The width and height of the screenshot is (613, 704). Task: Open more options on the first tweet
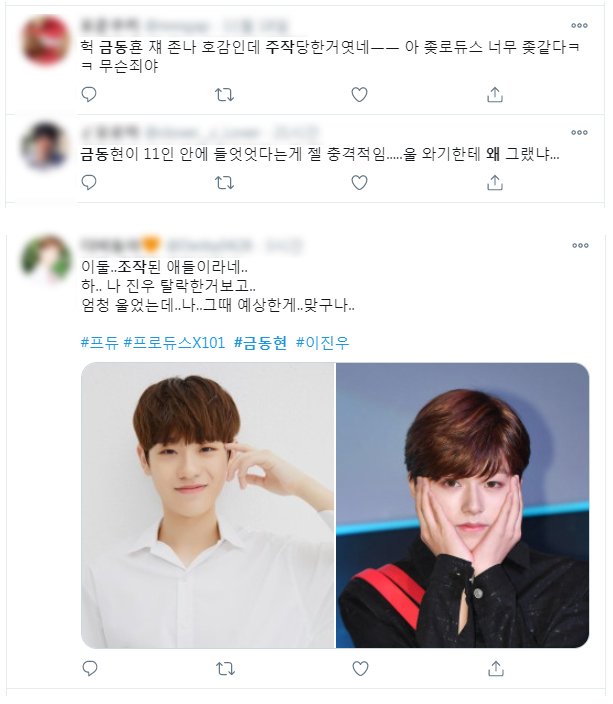(579, 25)
